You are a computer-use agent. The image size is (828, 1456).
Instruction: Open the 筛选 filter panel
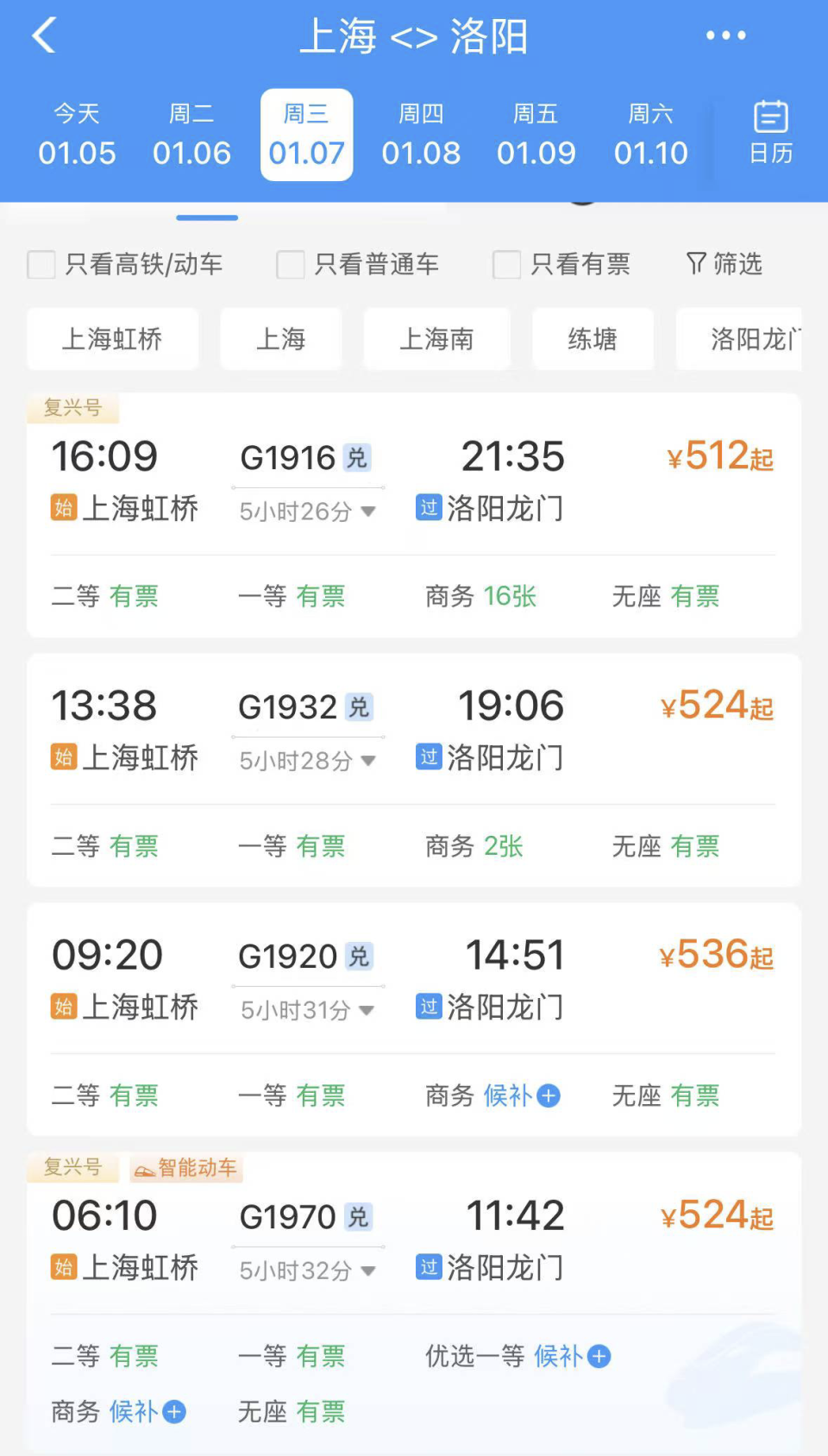(724, 264)
